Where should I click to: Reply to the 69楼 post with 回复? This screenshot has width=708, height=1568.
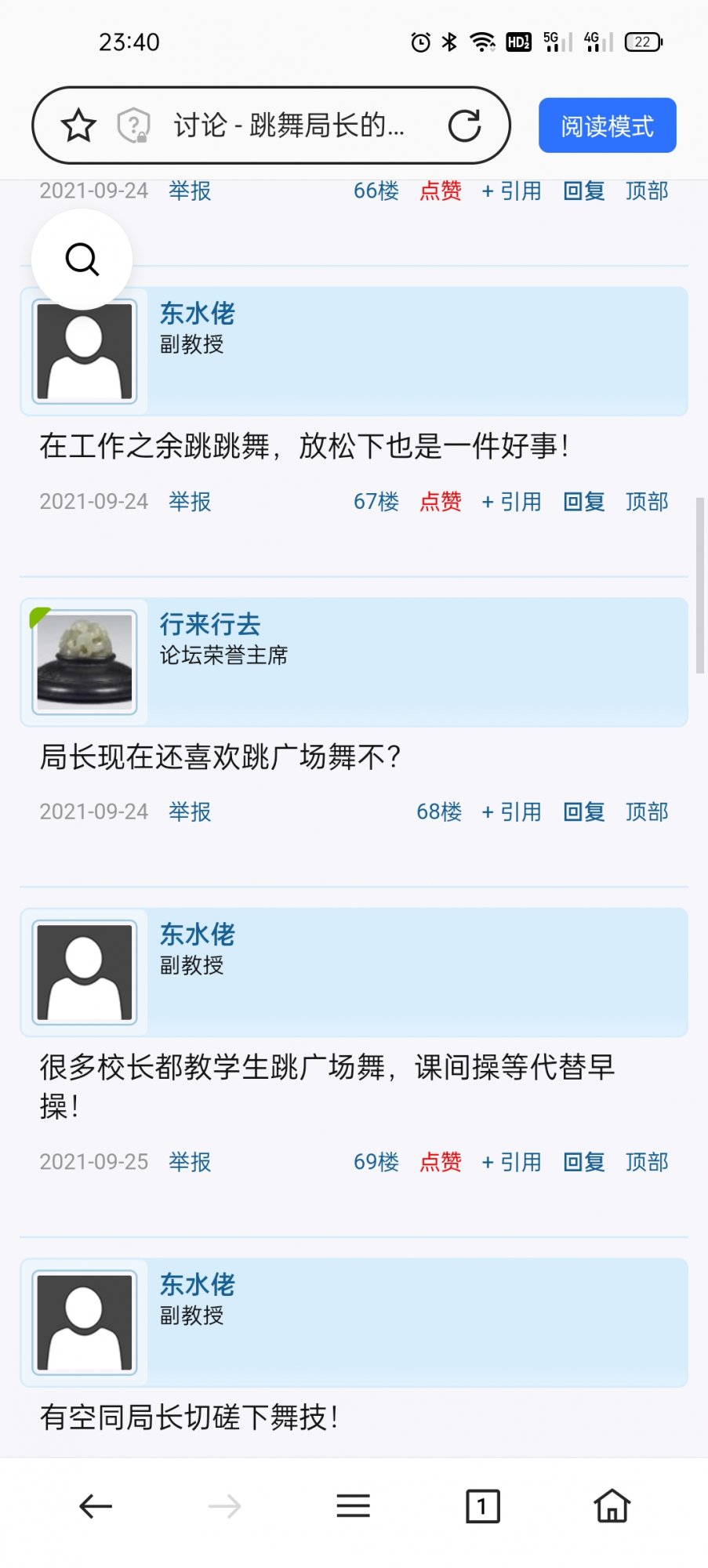[584, 1162]
